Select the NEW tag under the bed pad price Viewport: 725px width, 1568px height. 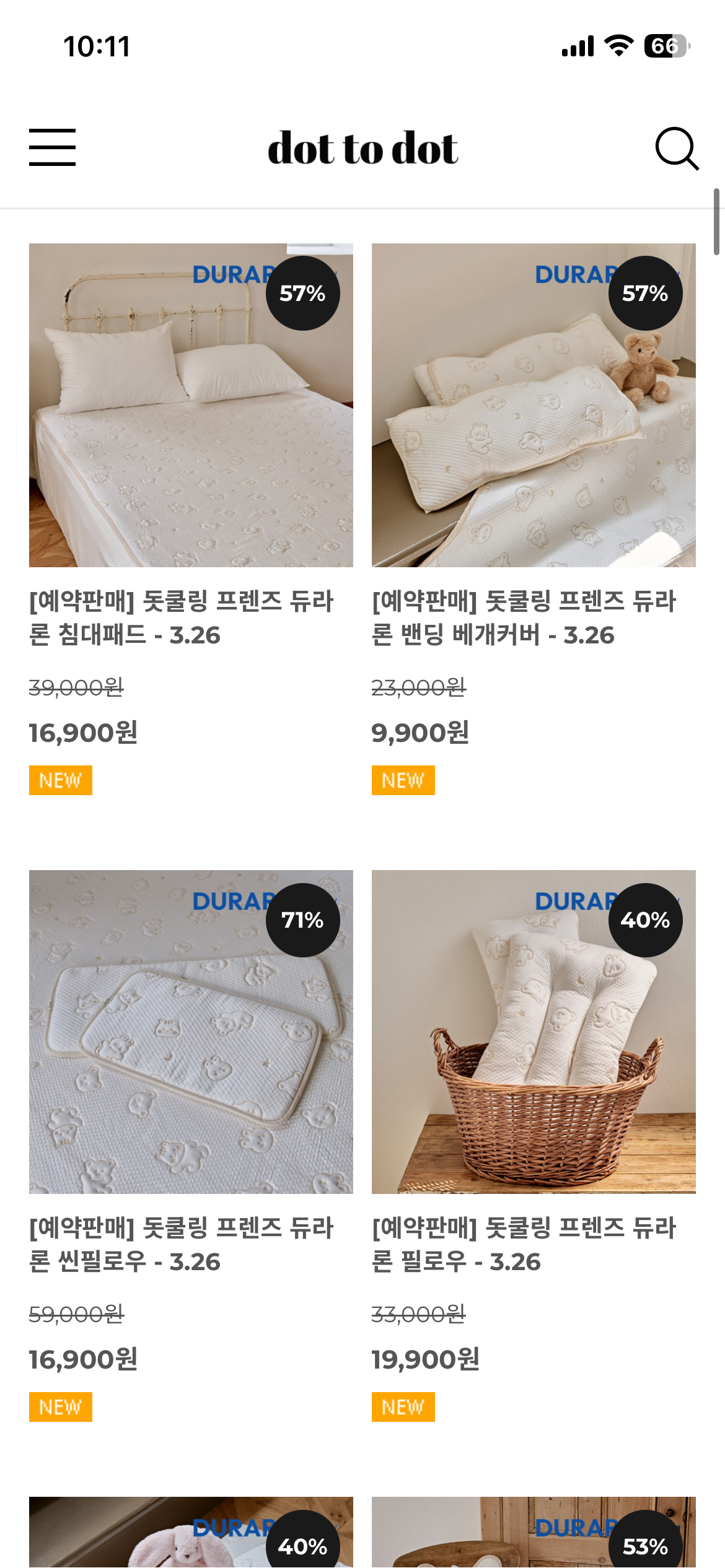click(x=60, y=781)
